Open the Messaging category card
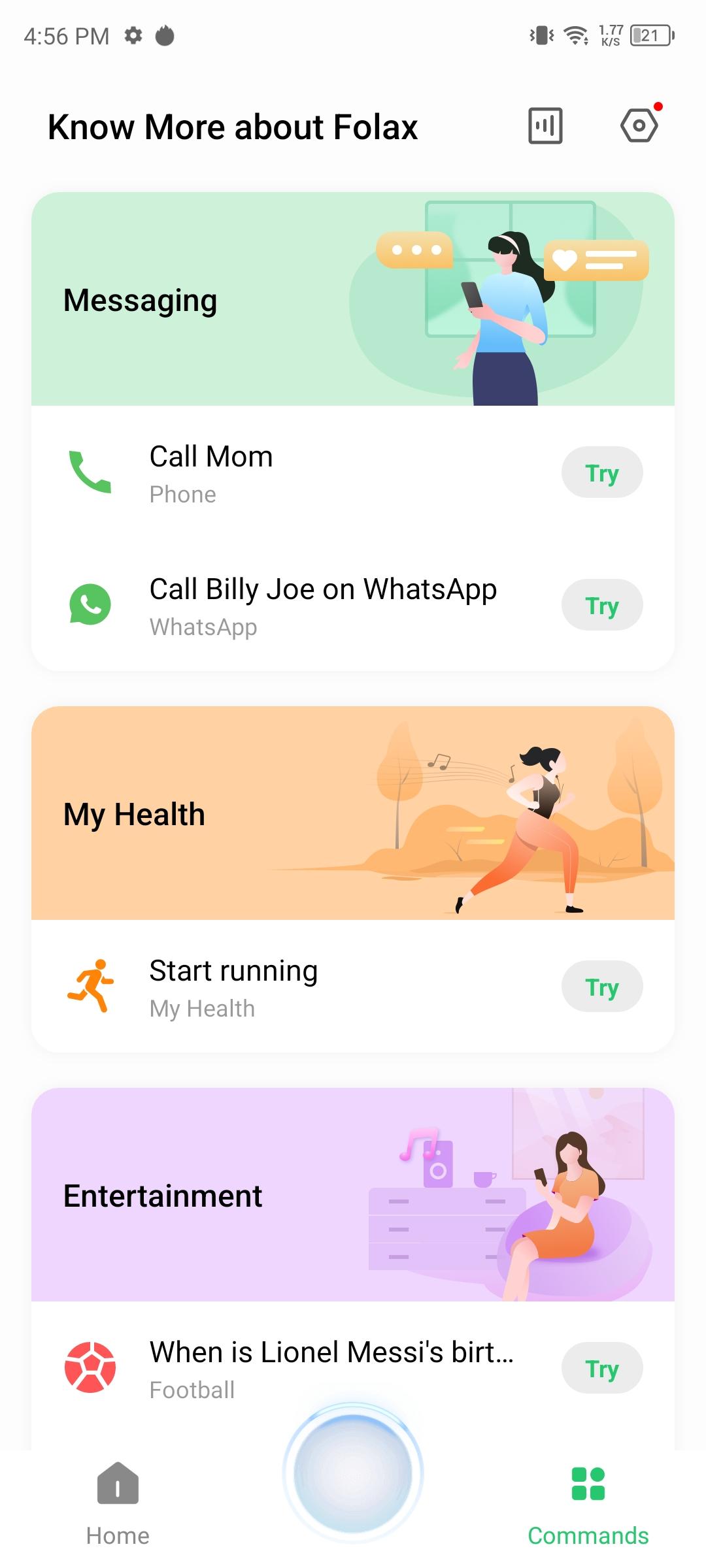 353,299
